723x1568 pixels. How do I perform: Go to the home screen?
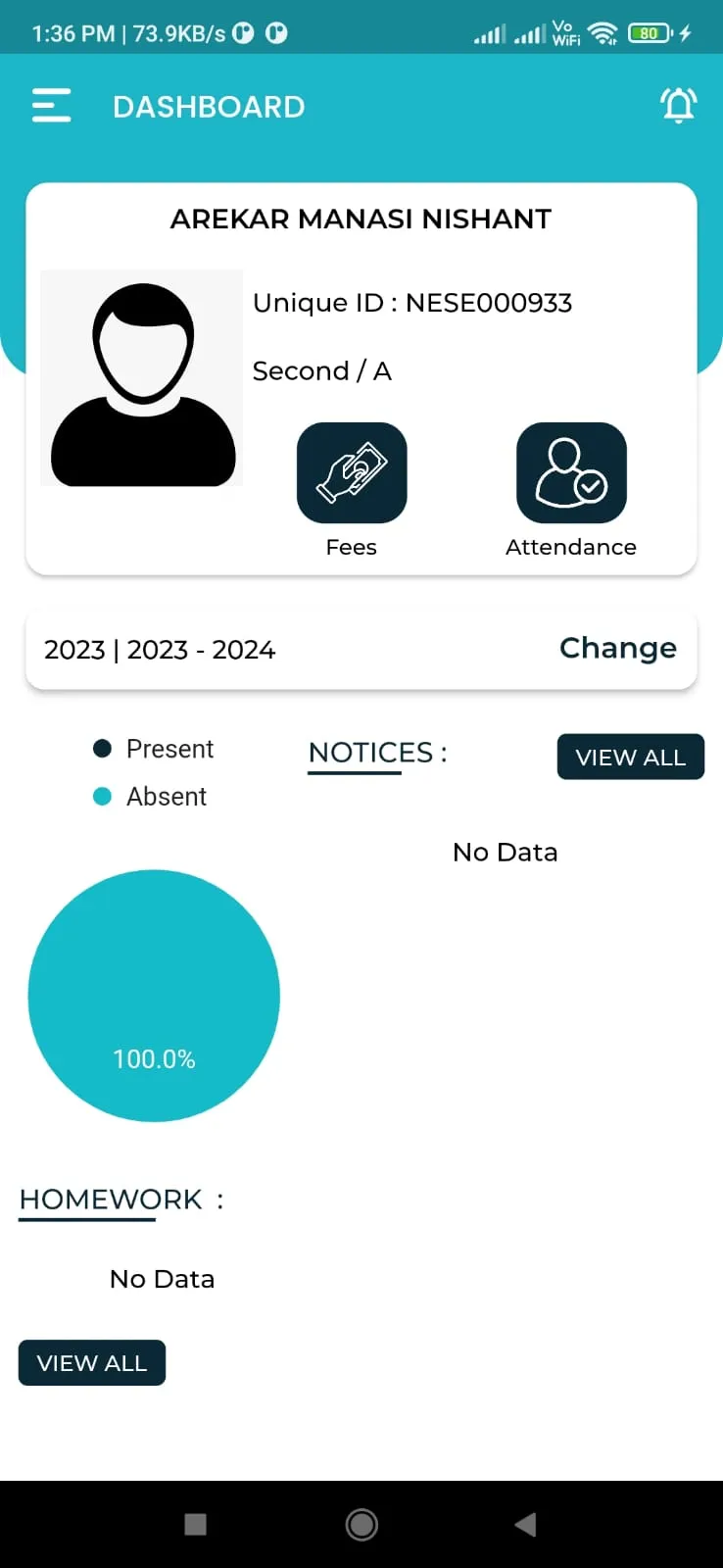tap(361, 1524)
